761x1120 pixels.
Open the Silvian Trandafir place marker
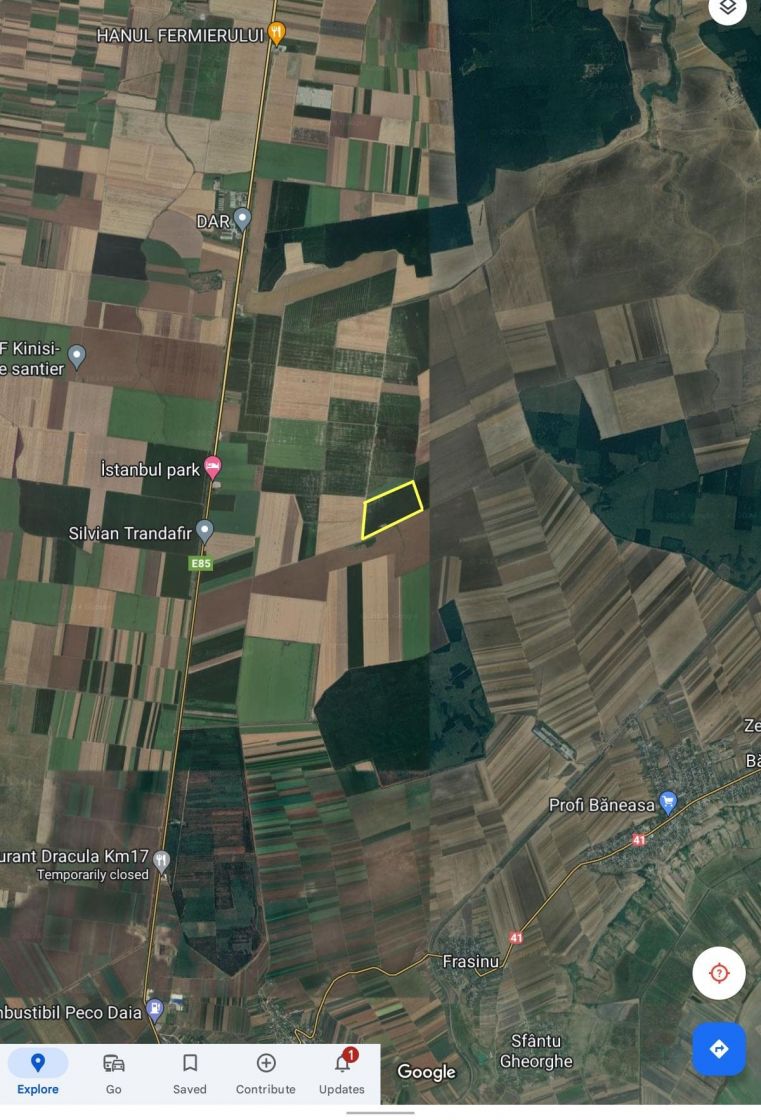point(205,531)
